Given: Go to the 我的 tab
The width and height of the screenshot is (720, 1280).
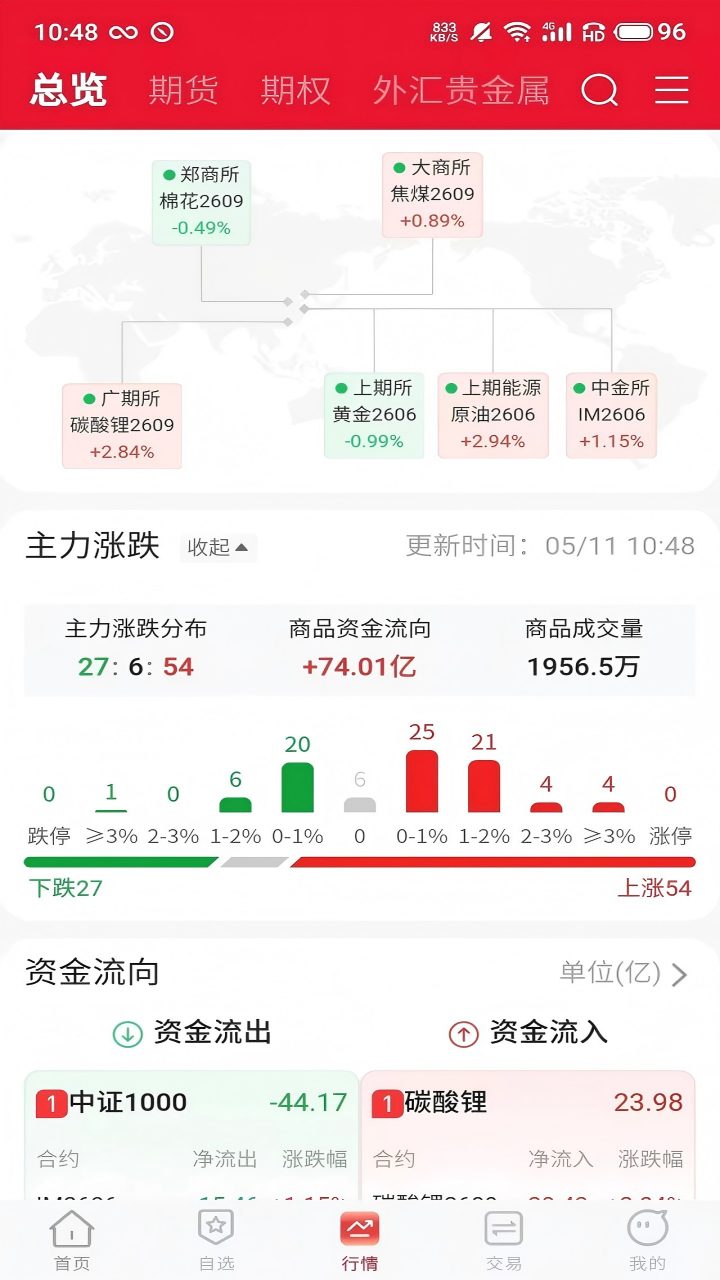Looking at the screenshot, I should 648,1241.
